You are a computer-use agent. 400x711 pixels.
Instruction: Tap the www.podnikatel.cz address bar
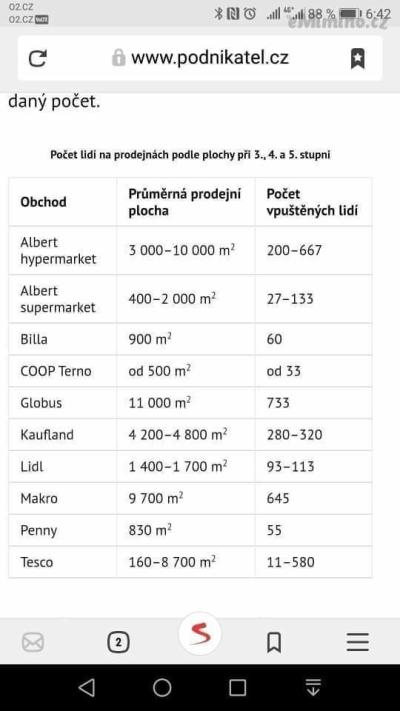pyautogui.click(x=200, y=58)
